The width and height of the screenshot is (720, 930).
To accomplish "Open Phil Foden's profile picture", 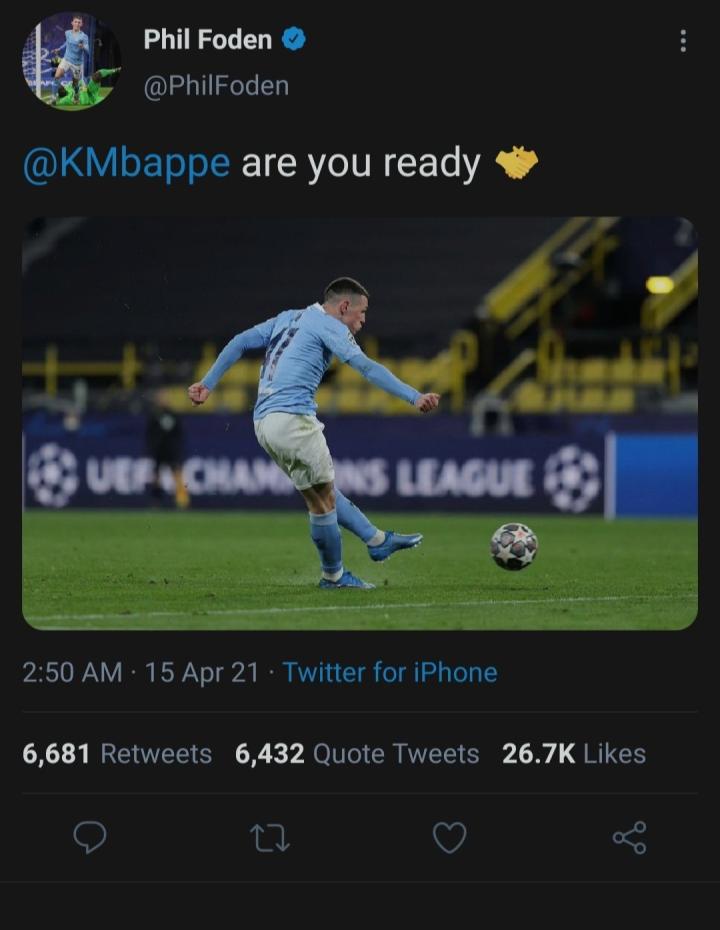I will pos(71,61).
